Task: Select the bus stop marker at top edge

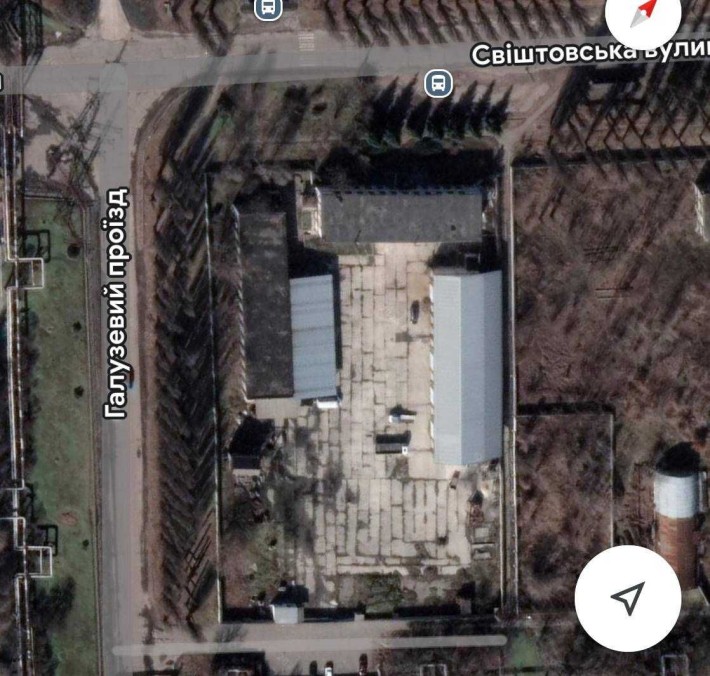Action: 268,8
